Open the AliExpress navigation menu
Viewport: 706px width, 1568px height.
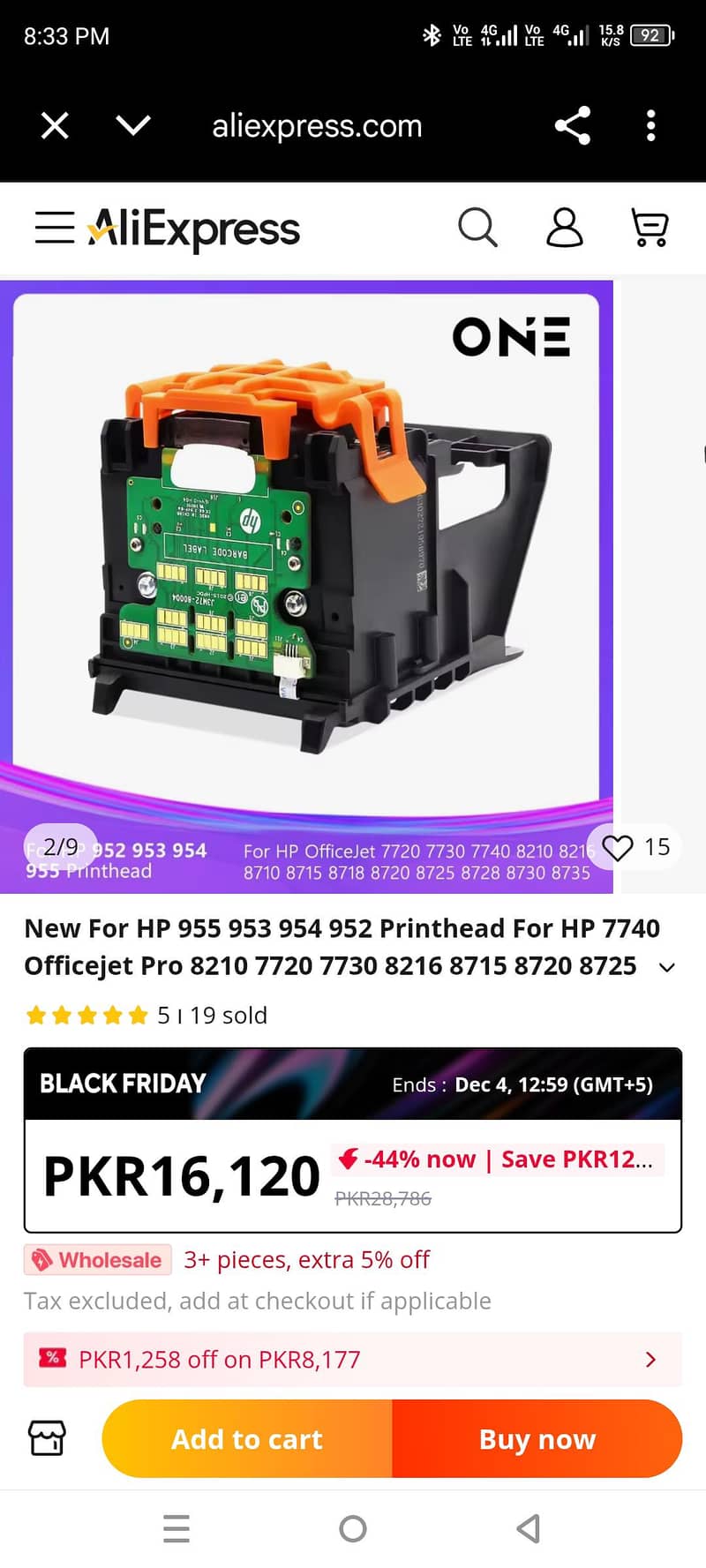pyautogui.click(x=54, y=227)
